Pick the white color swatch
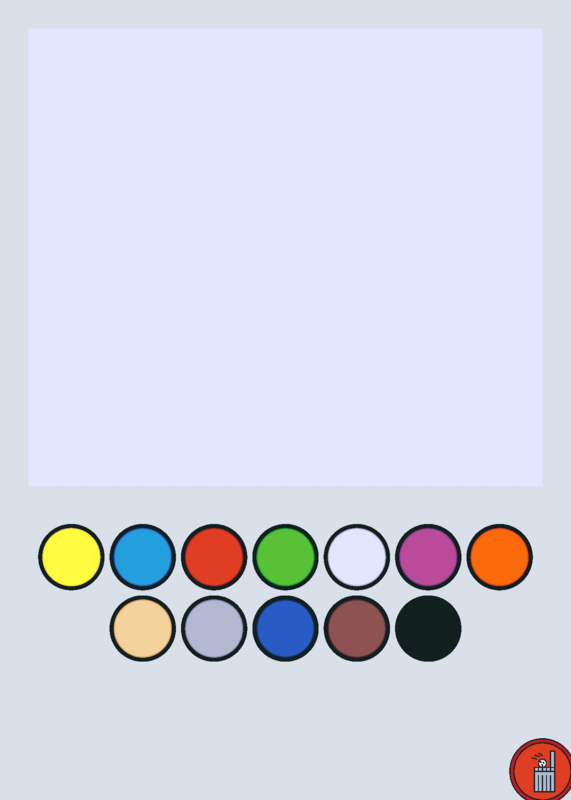The height and width of the screenshot is (800, 571). point(357,557)
